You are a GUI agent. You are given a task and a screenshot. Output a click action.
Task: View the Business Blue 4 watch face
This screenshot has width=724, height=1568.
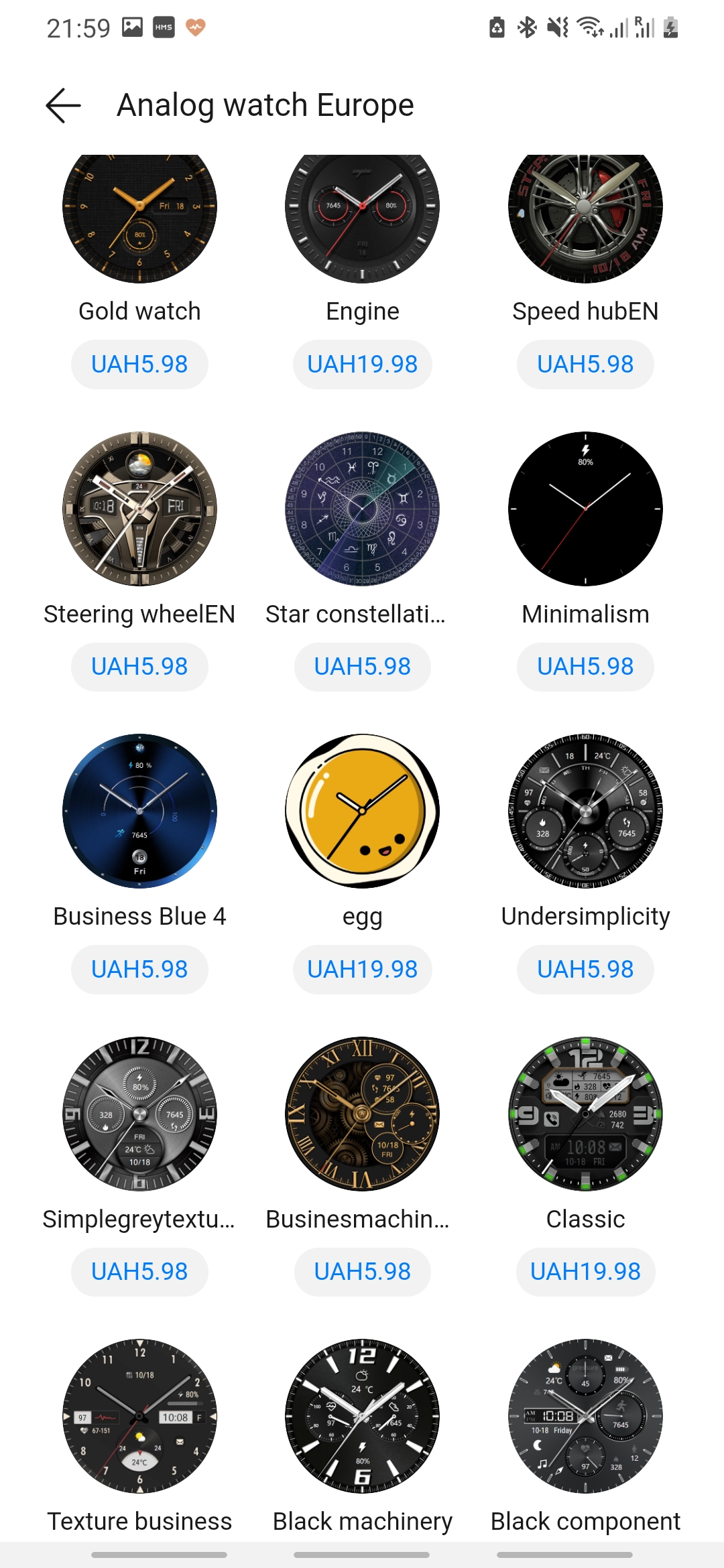(139, 811)
